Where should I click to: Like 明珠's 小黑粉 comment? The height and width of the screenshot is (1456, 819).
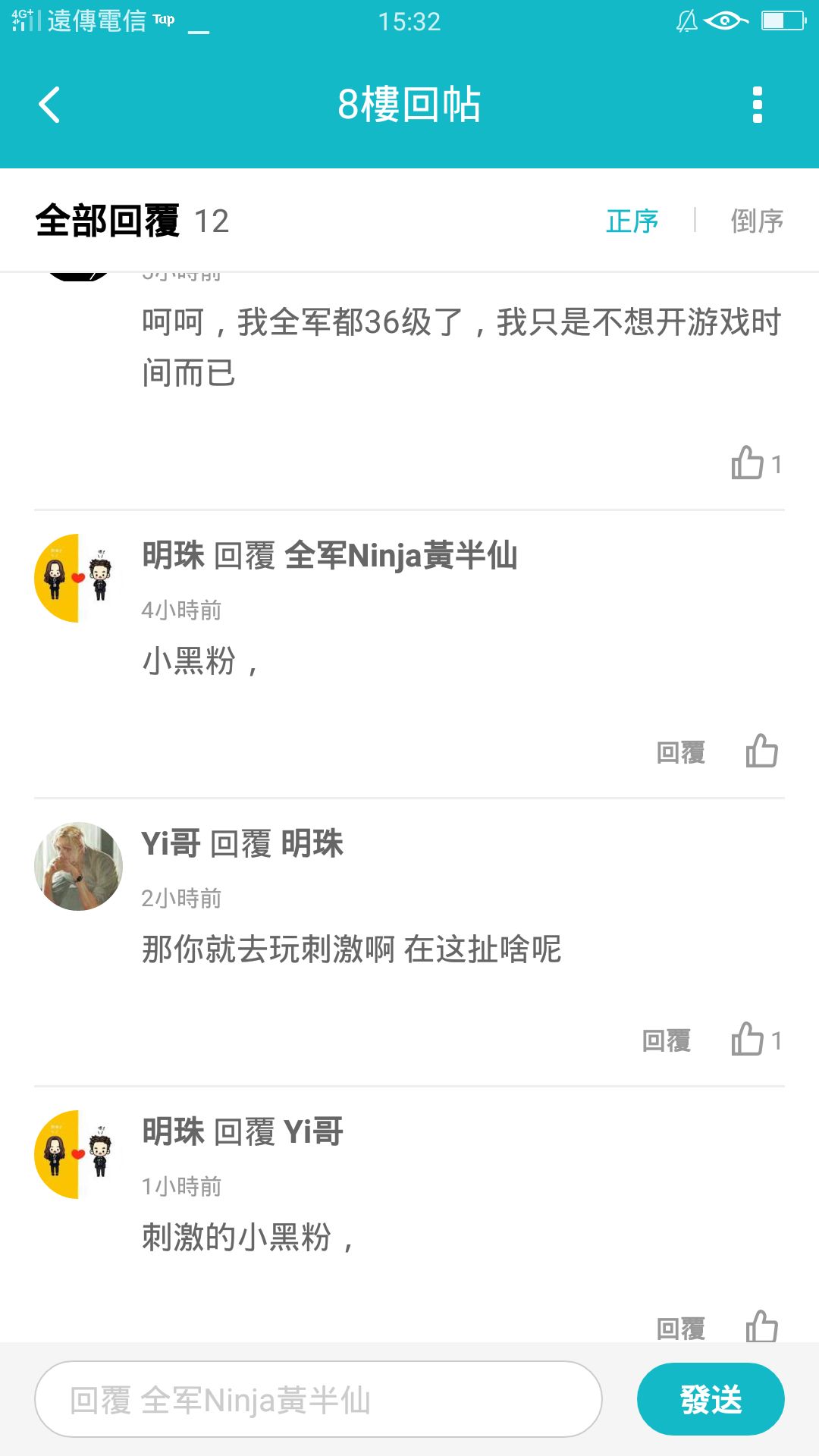click(762, 751)
